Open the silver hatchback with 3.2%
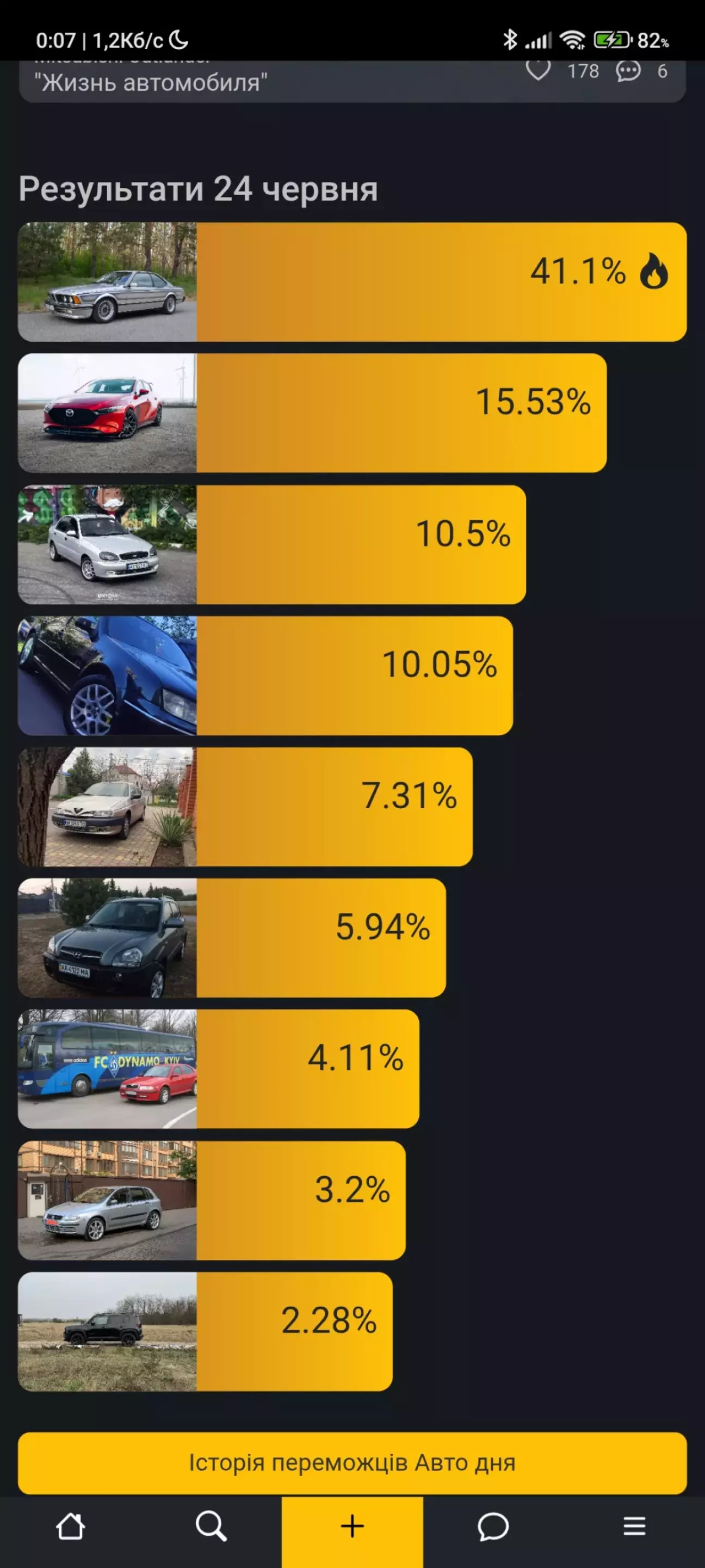The image size is (705, 1568). pos(212,1200)
